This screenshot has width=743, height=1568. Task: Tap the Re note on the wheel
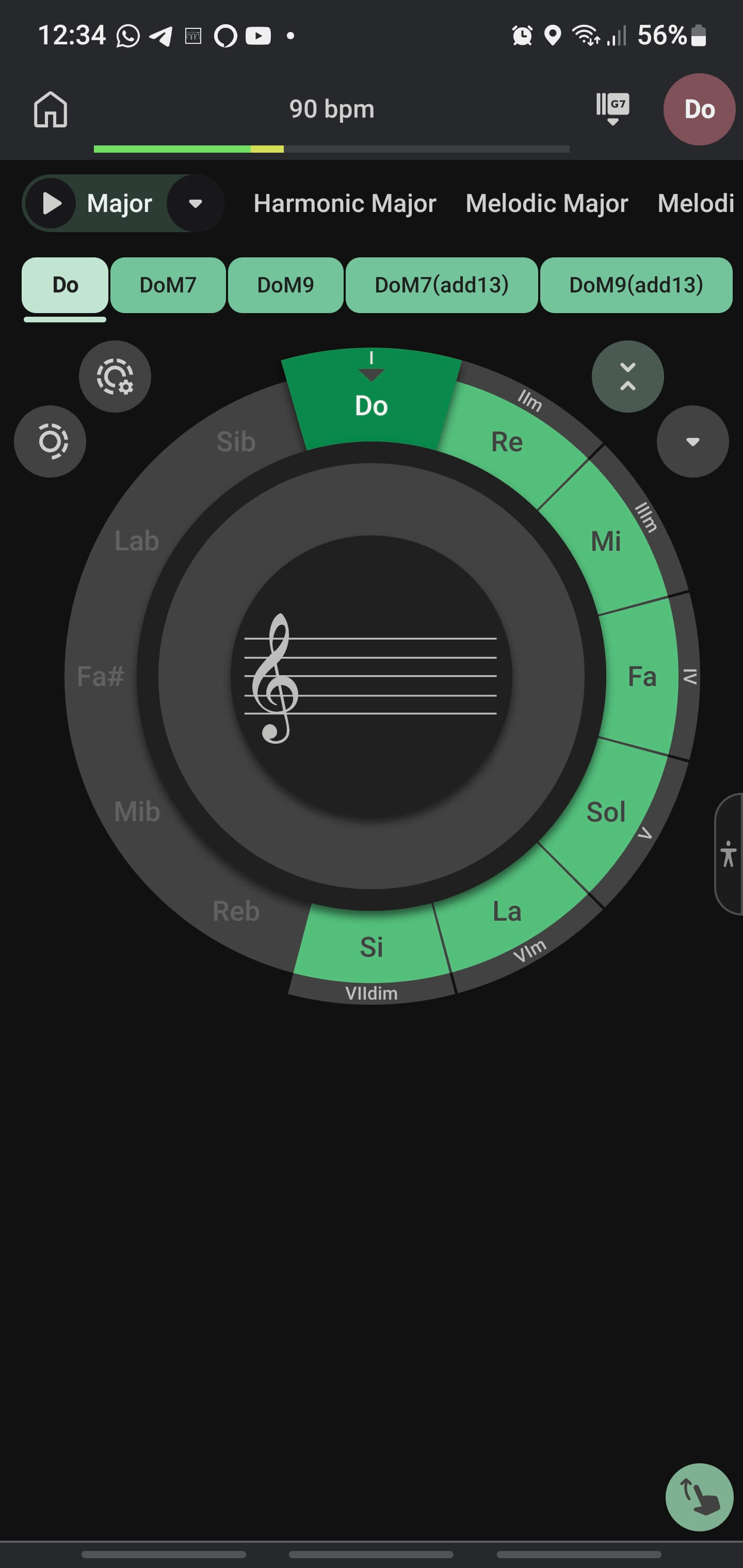507,442
